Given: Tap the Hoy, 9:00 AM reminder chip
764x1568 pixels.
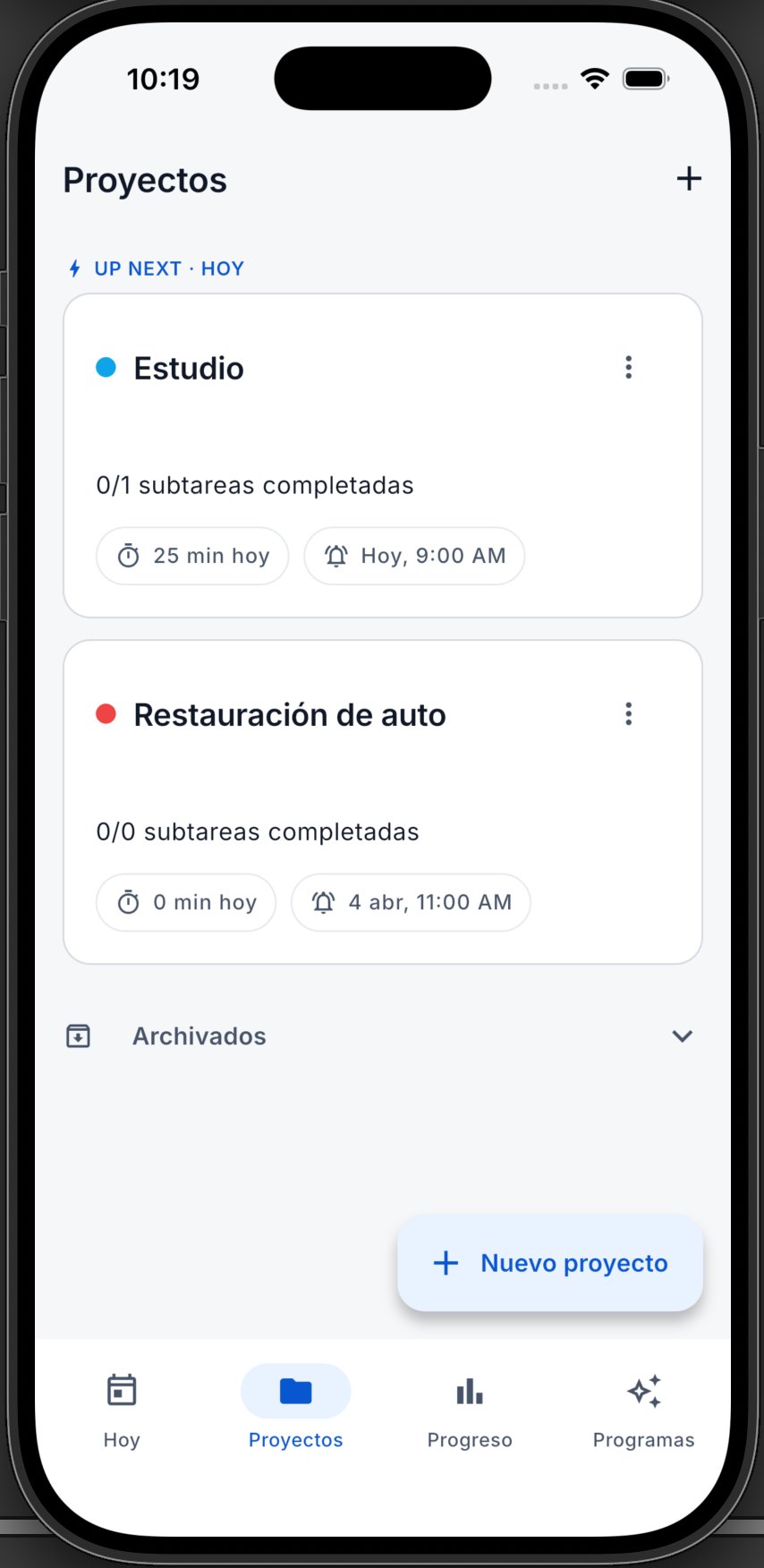Looking at the screenshot, I should (414, 556).
